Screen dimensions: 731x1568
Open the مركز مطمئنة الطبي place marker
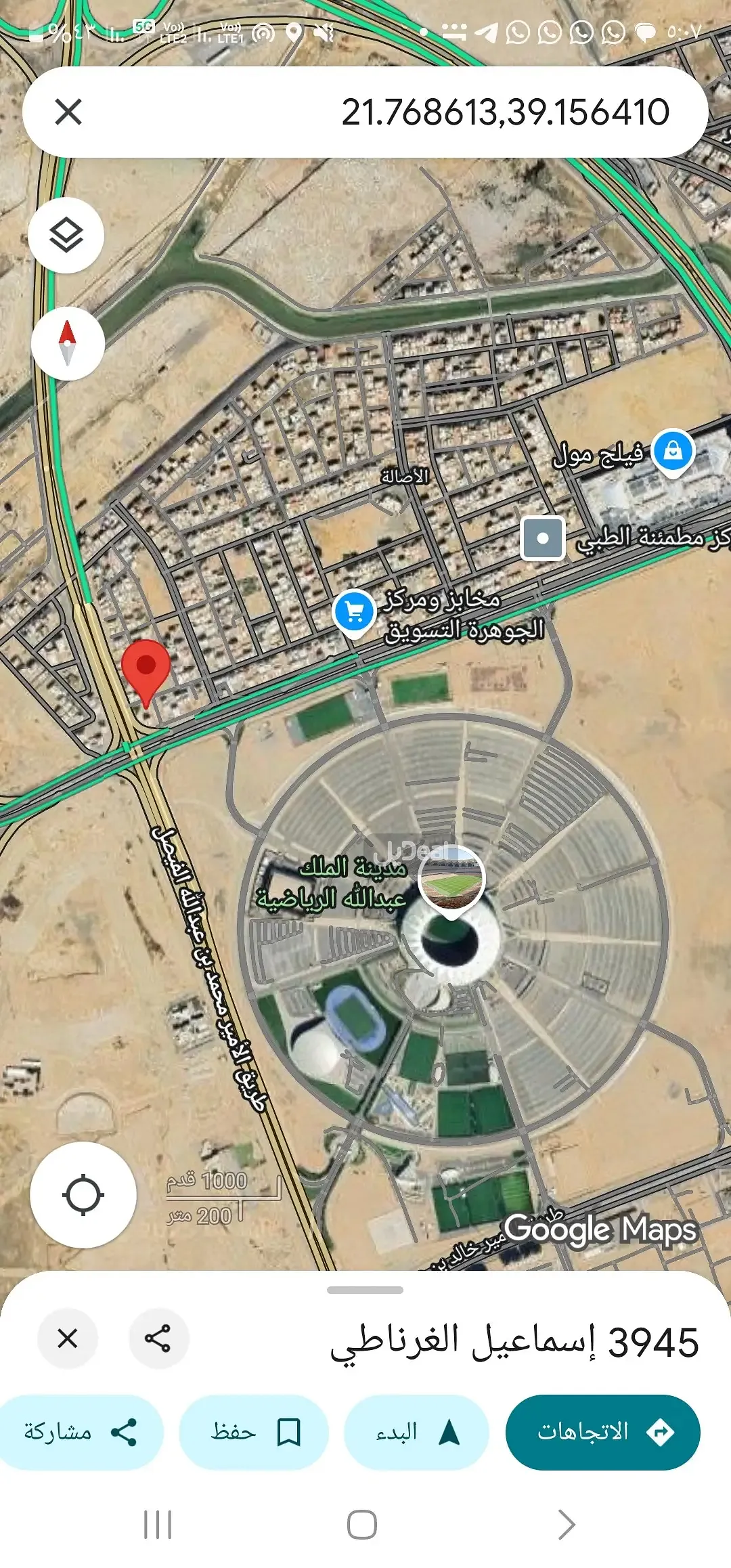(x=543, y=538)
